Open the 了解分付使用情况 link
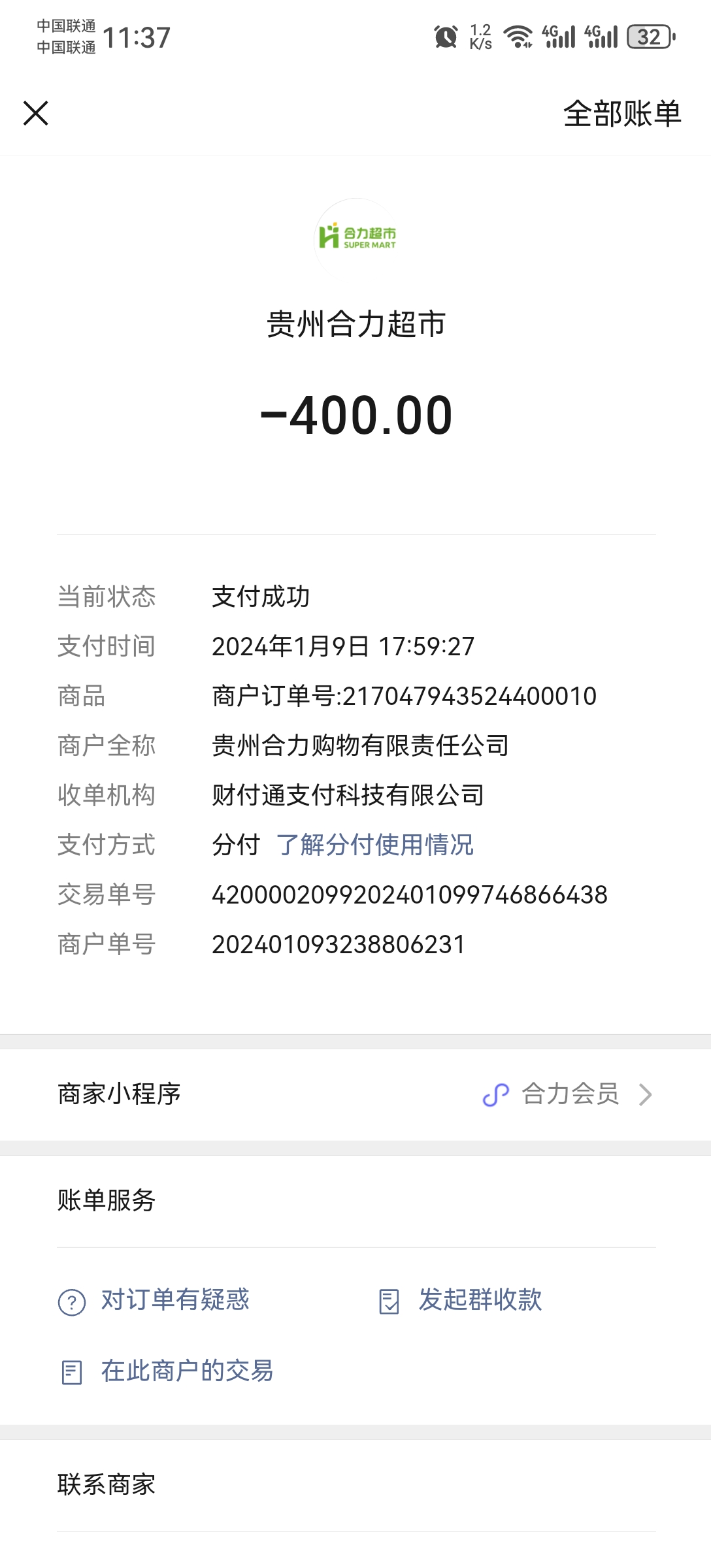 point(375,845)
